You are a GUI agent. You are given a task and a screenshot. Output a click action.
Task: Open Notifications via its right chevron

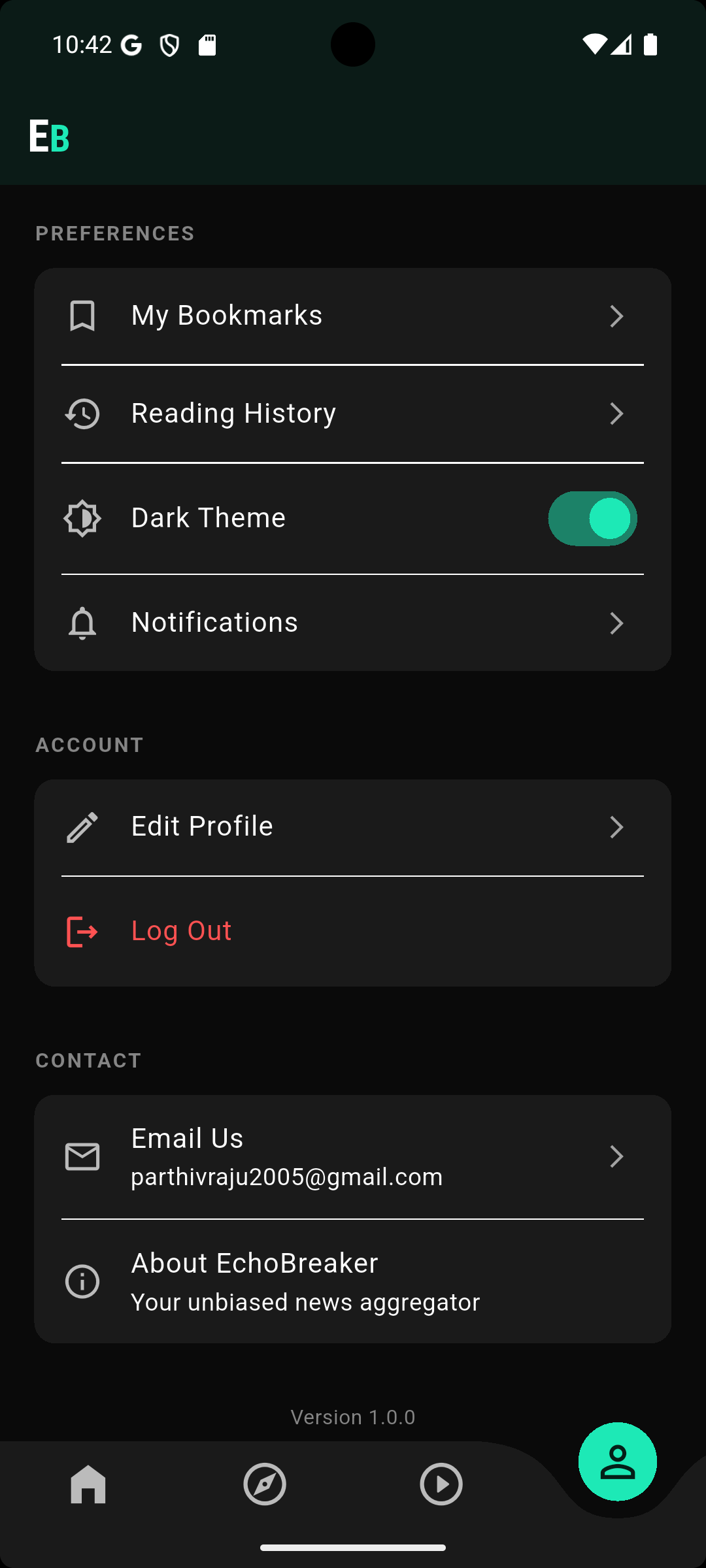click(616, 623)
